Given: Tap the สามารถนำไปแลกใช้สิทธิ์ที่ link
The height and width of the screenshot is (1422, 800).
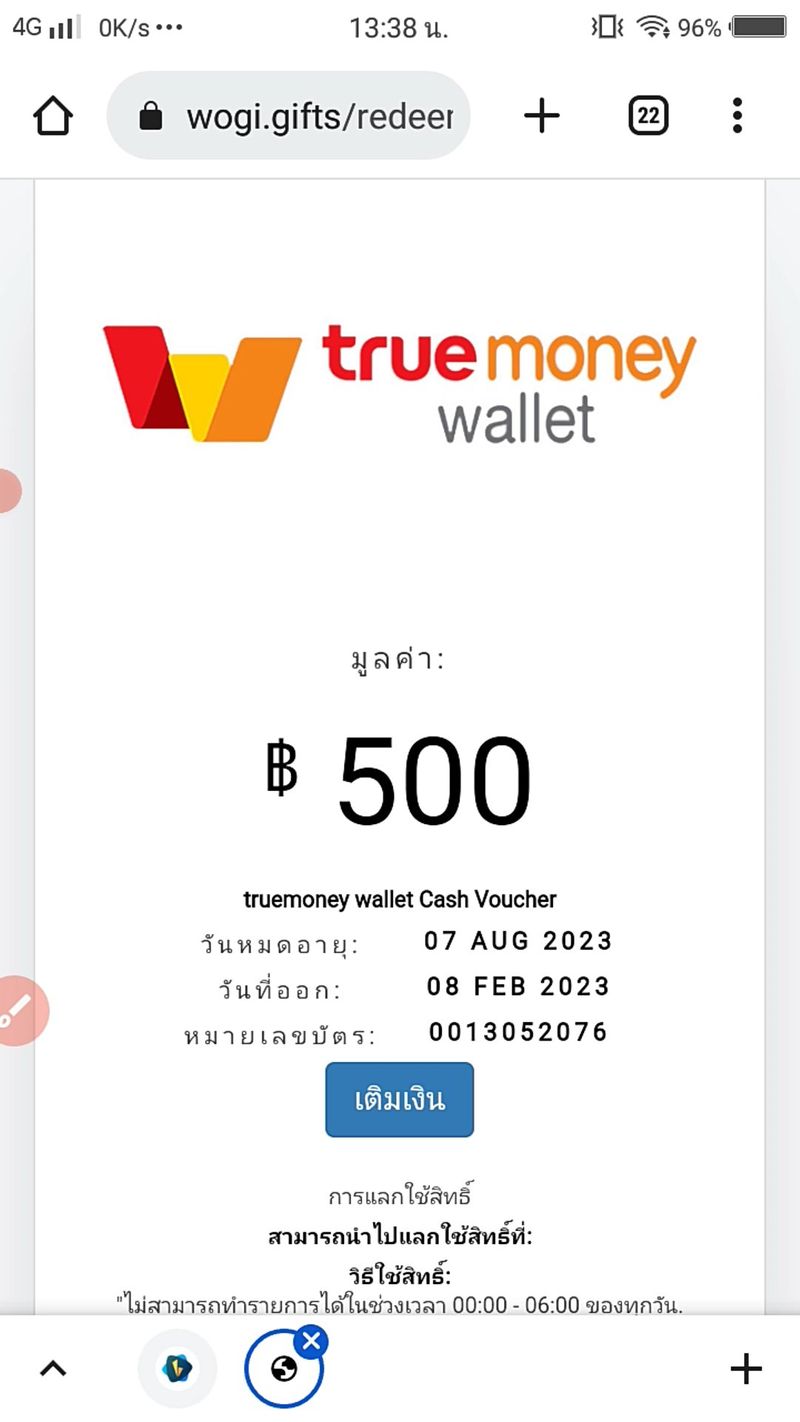Looking at the screenshot, I should click(398, 1237).
